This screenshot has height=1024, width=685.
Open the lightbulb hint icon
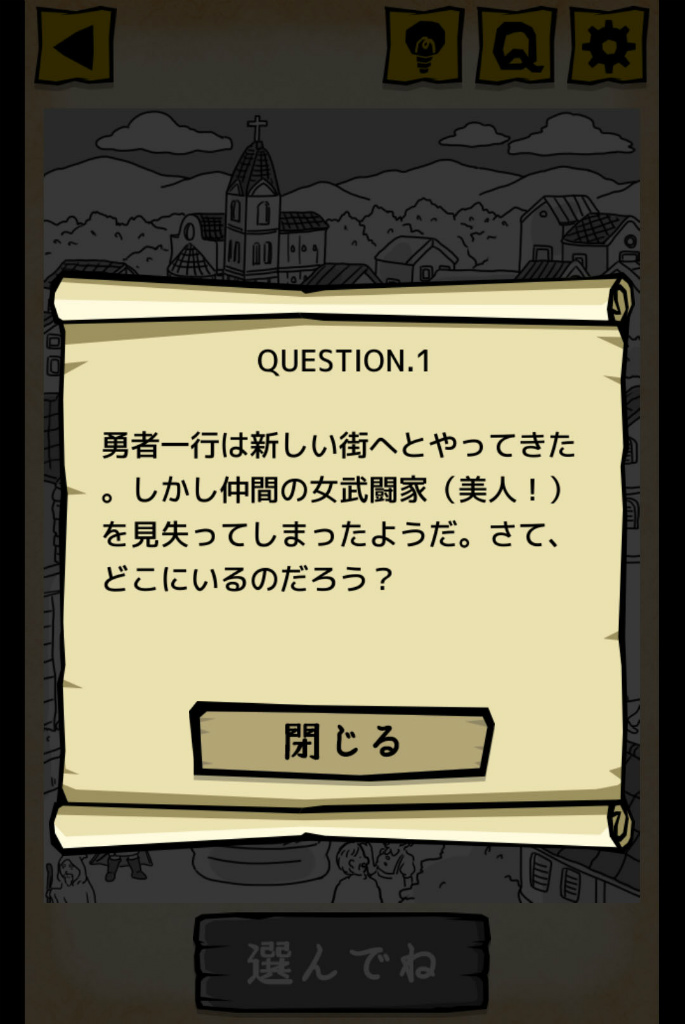[x=424, y=46]
